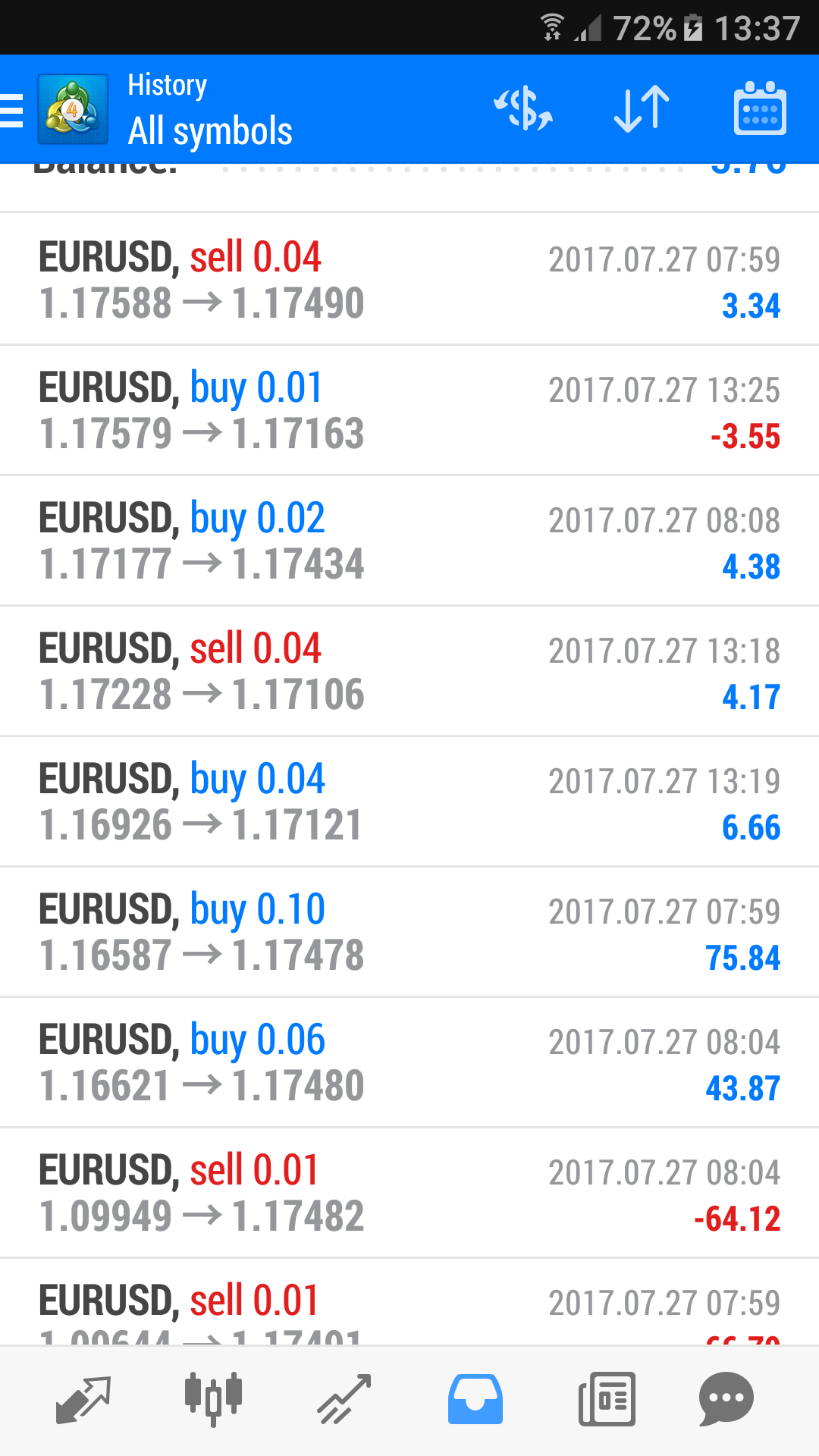Switch to the News tab

607,1399
